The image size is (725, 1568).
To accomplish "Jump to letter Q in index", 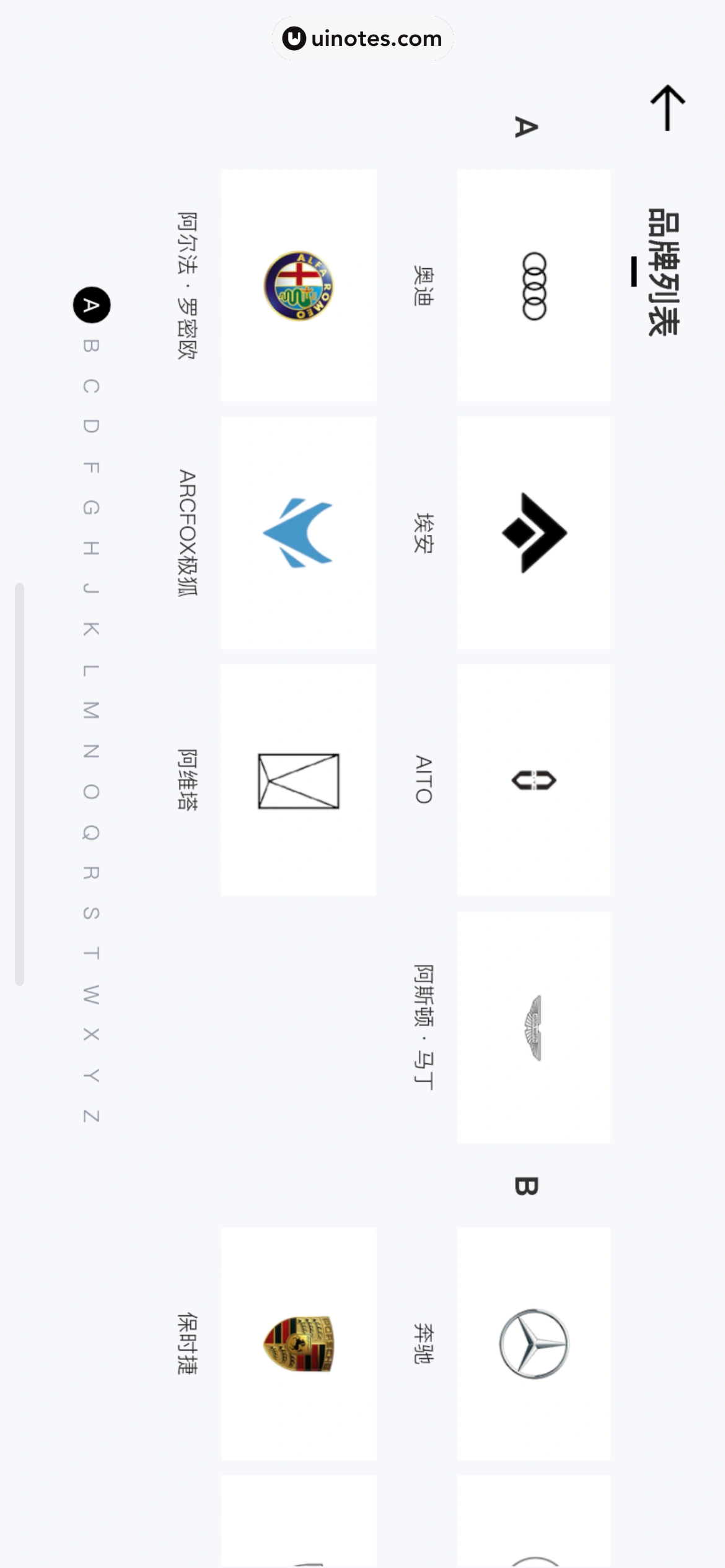I will 91,832.
